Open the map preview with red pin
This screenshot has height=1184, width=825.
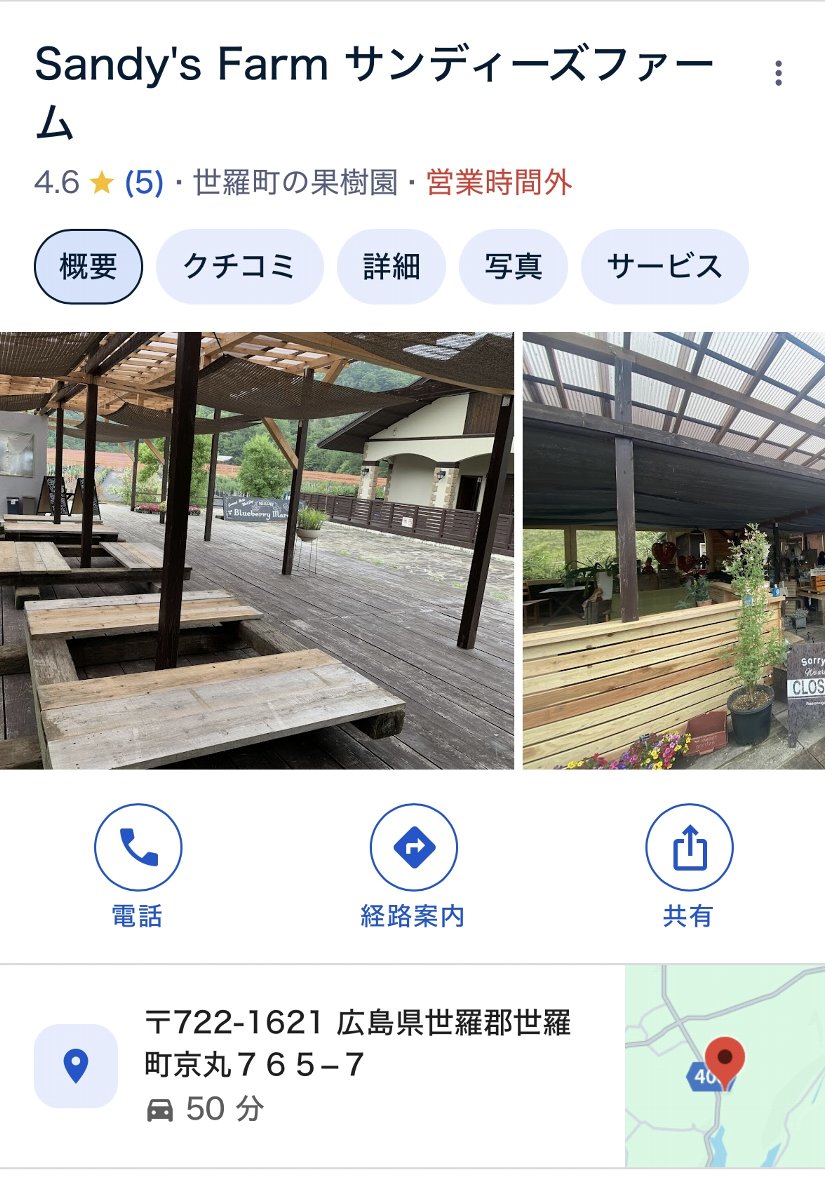[x=724, y=1066]
